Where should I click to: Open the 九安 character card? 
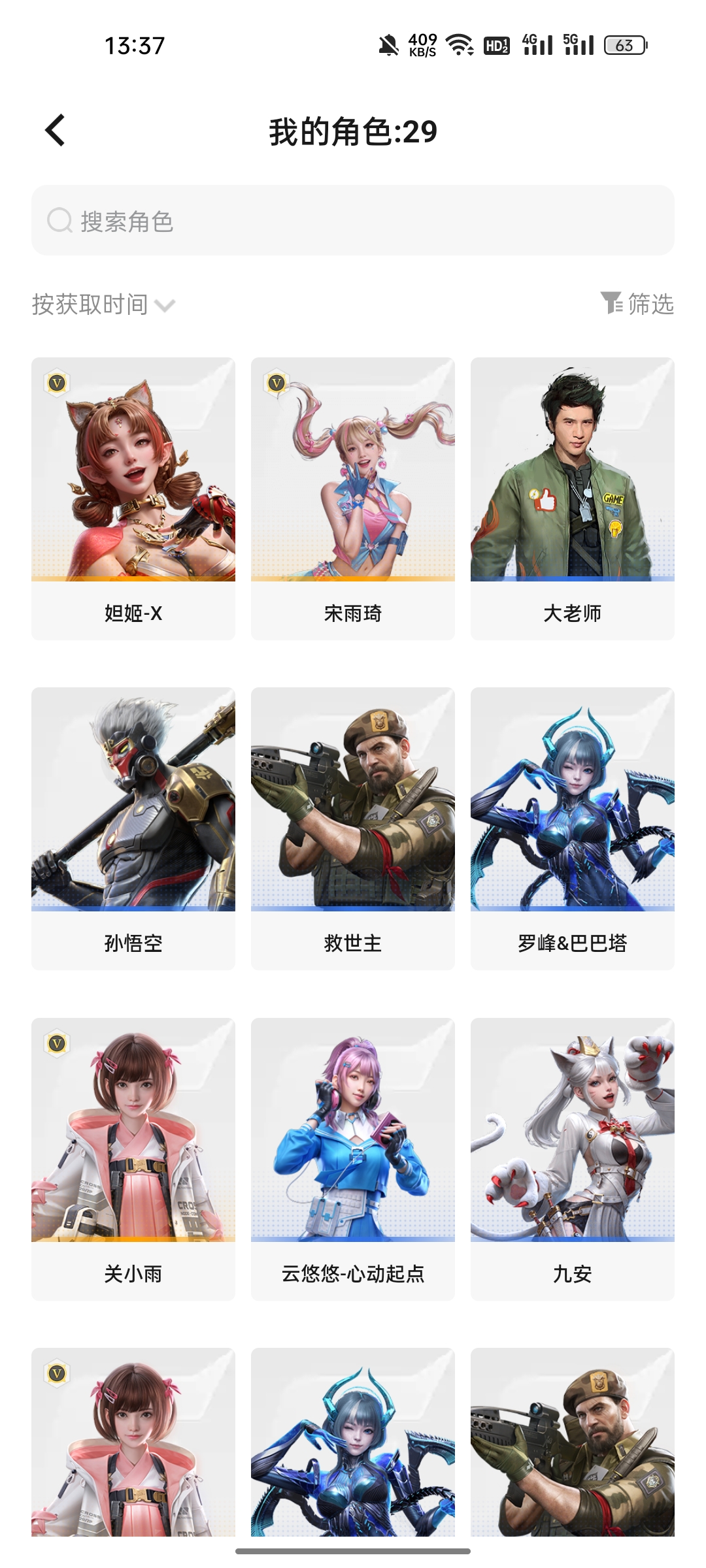coord(572,1158)
